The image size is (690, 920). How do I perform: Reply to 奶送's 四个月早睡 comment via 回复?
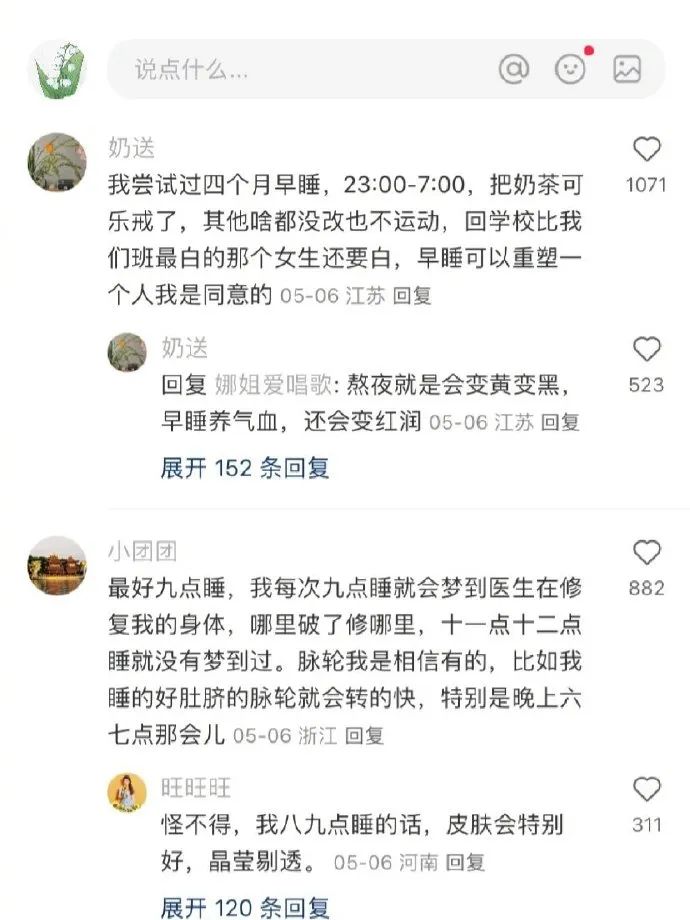pyautogui.click(x=411, y=296)
